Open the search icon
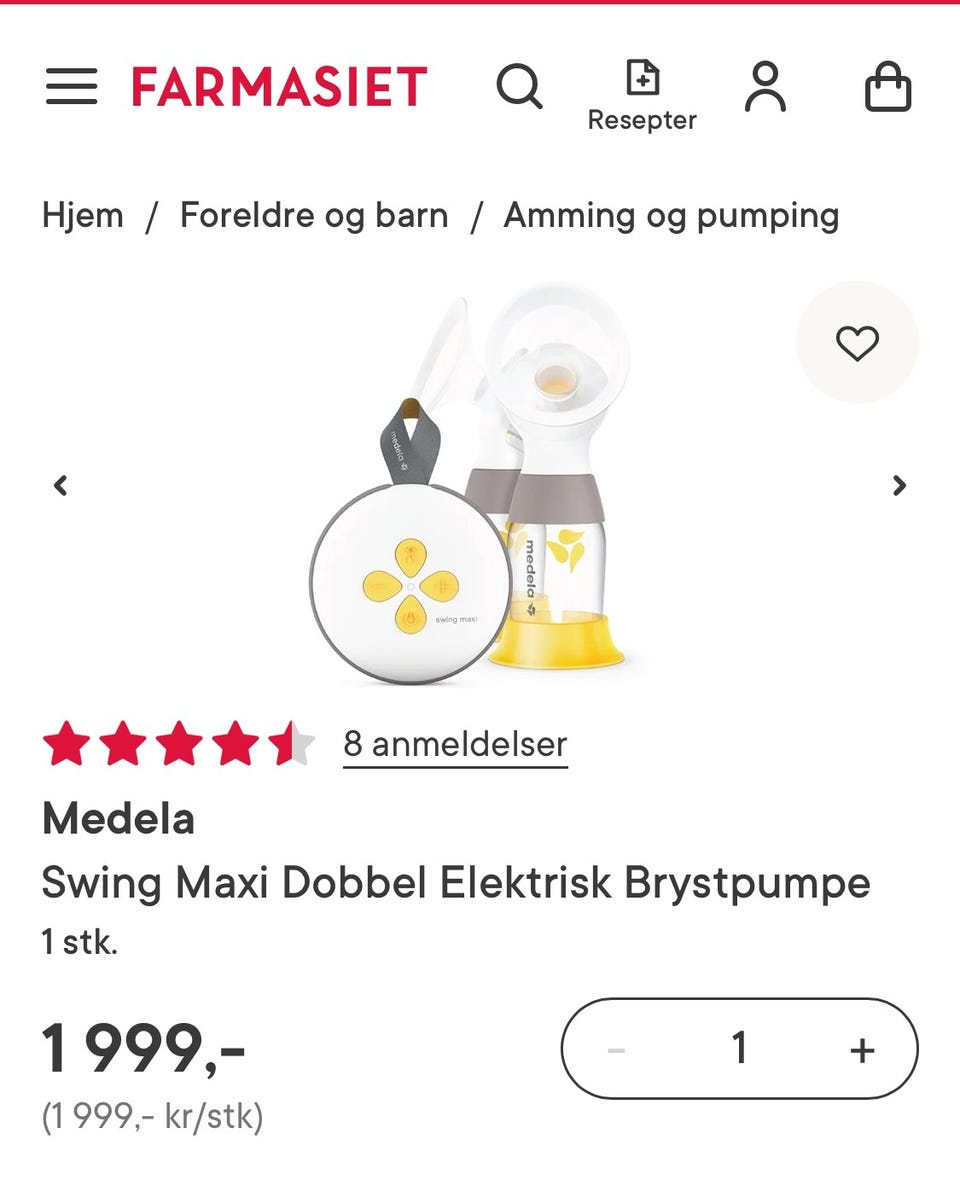 coord(519,87)
